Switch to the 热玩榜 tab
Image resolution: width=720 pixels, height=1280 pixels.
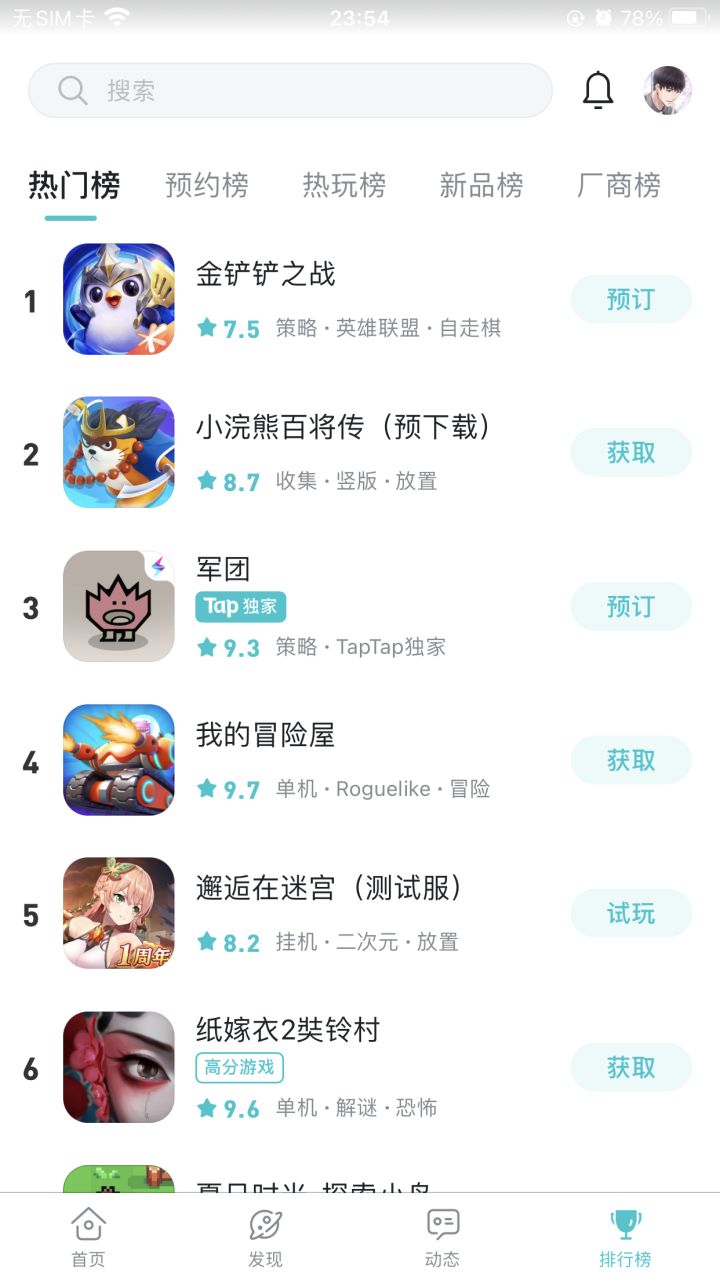[x=344, y=185]
